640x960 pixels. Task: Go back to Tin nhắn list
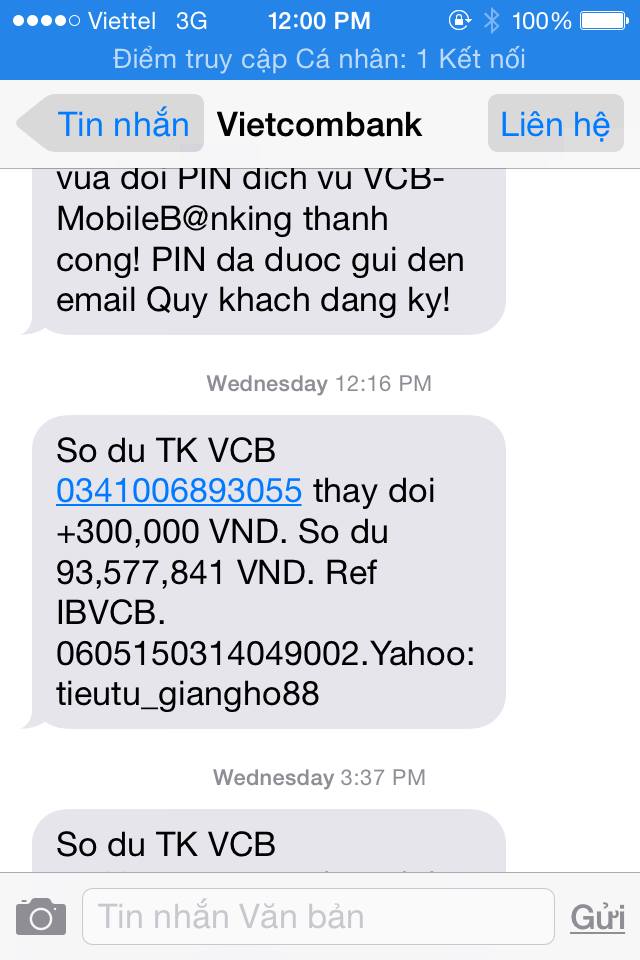click(110, 124)
